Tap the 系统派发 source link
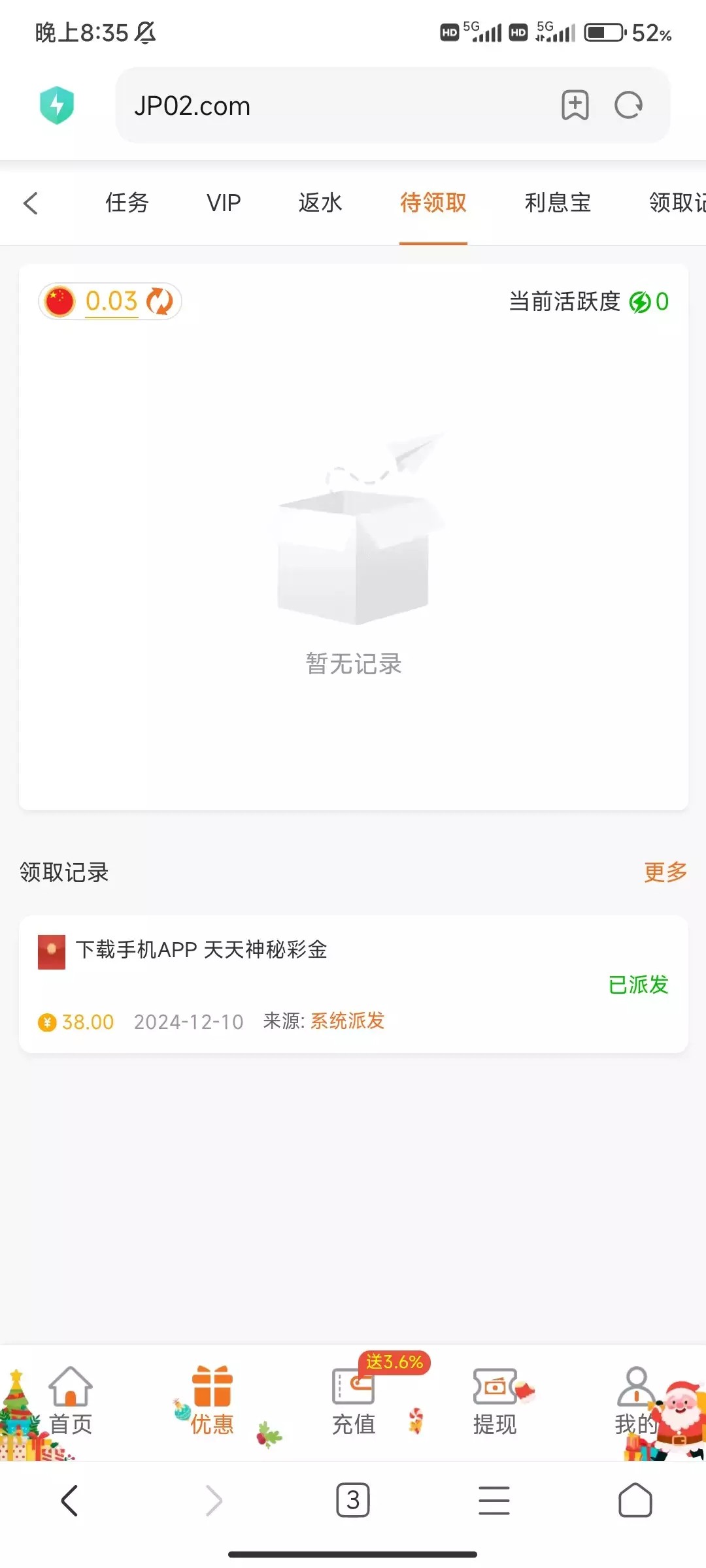Viewport: 706px width, 1568px height. coord(347,1021)
